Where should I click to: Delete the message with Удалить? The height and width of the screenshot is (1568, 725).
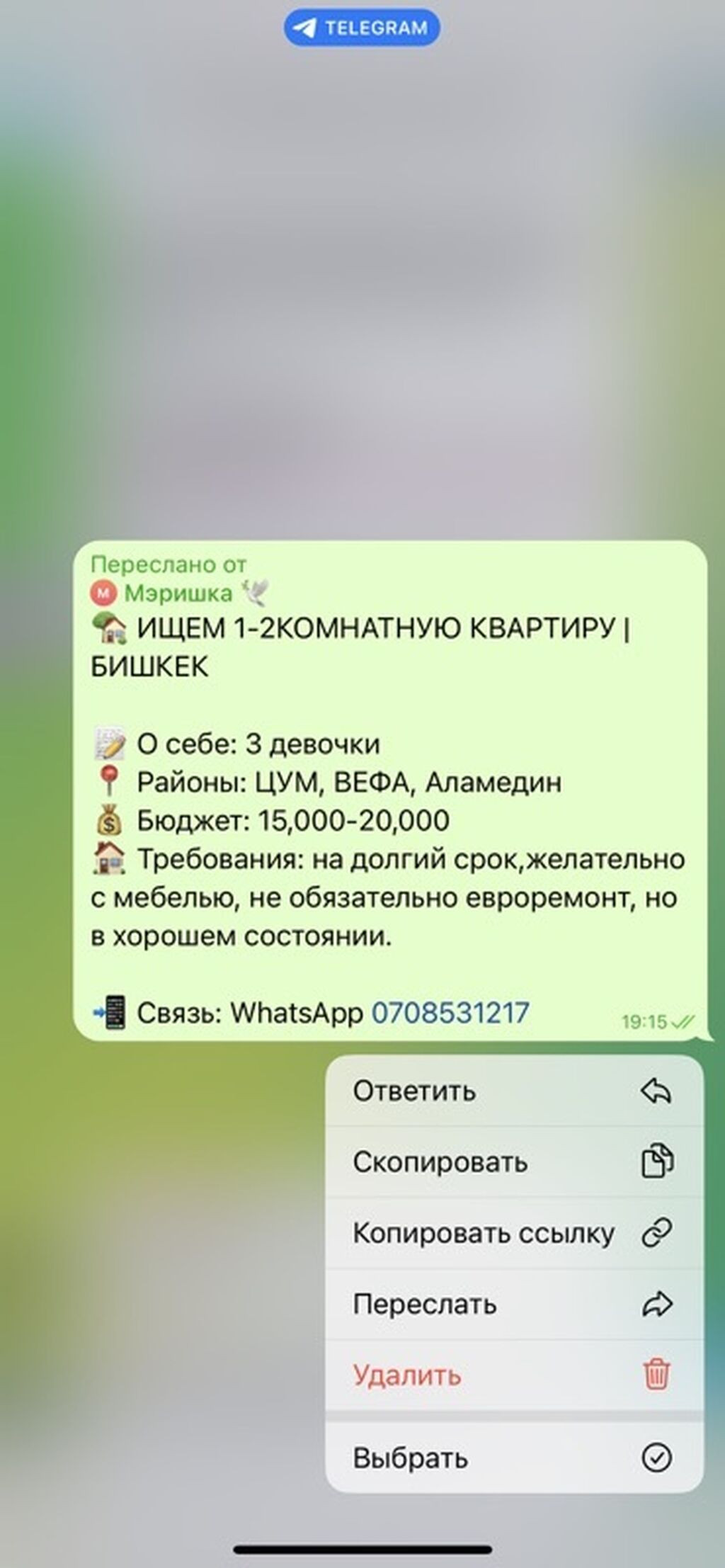point(514,1375)
